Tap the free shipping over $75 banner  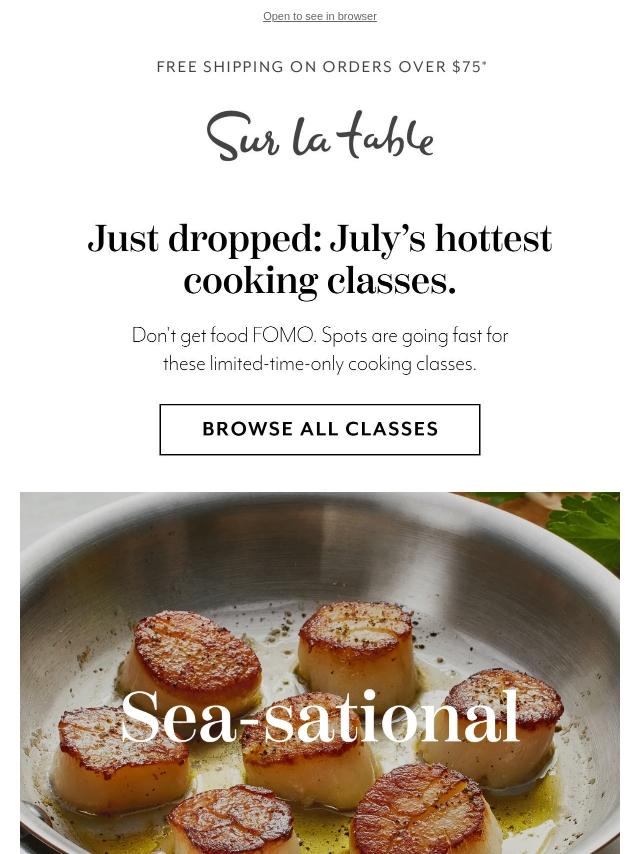[321, 67]
